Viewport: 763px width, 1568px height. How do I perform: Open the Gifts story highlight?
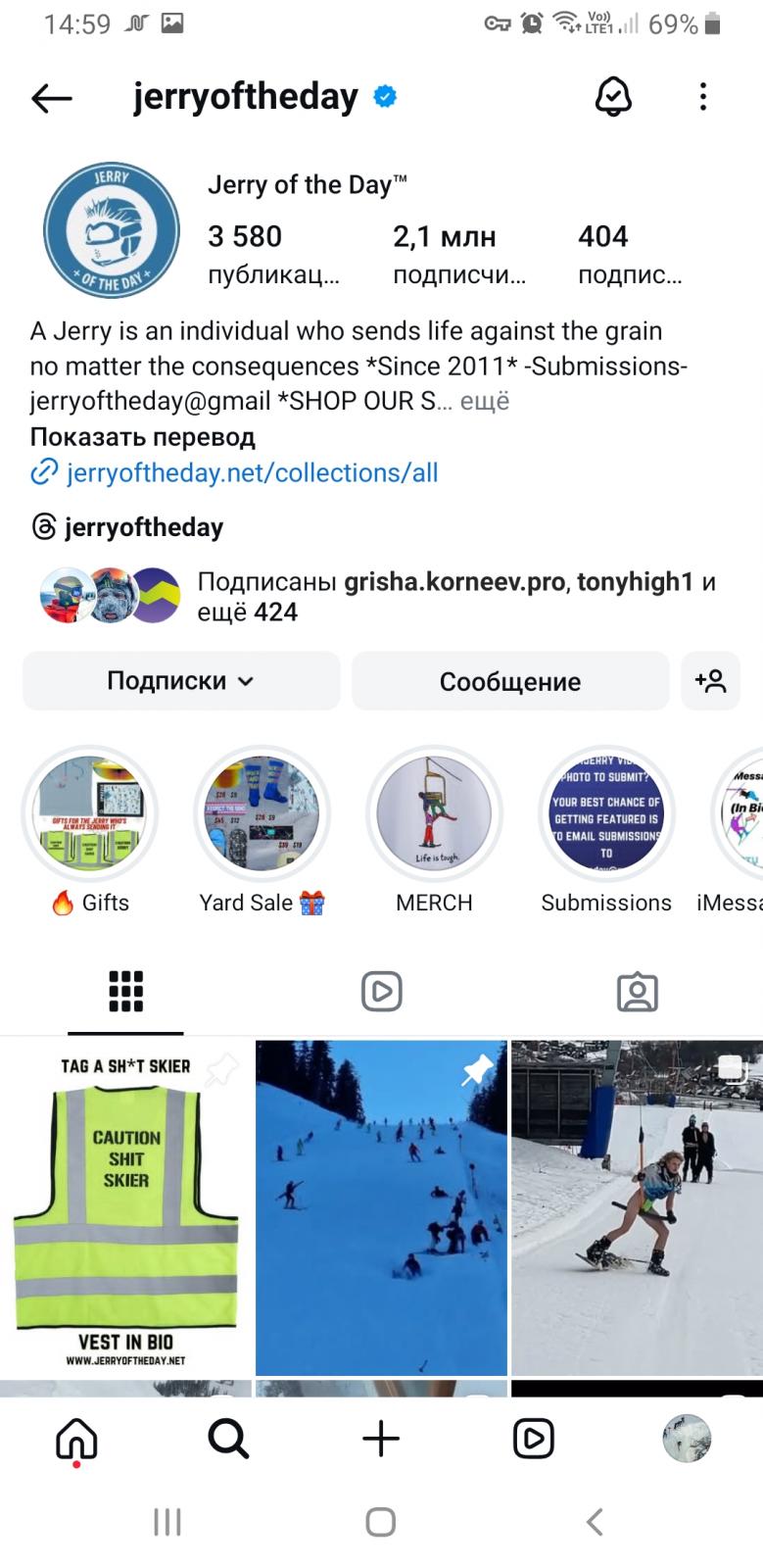pyautogui.click(x=90, y=813)
